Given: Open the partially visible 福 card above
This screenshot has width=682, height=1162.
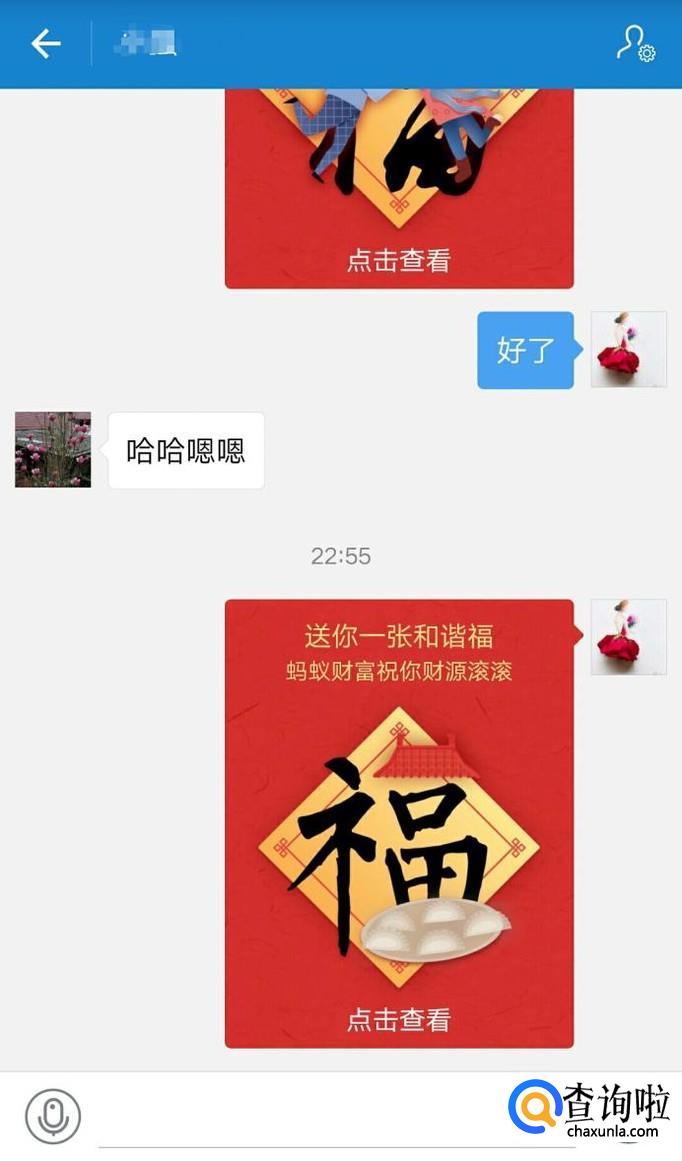Looking at the screenshot, I should click(399, 190).
